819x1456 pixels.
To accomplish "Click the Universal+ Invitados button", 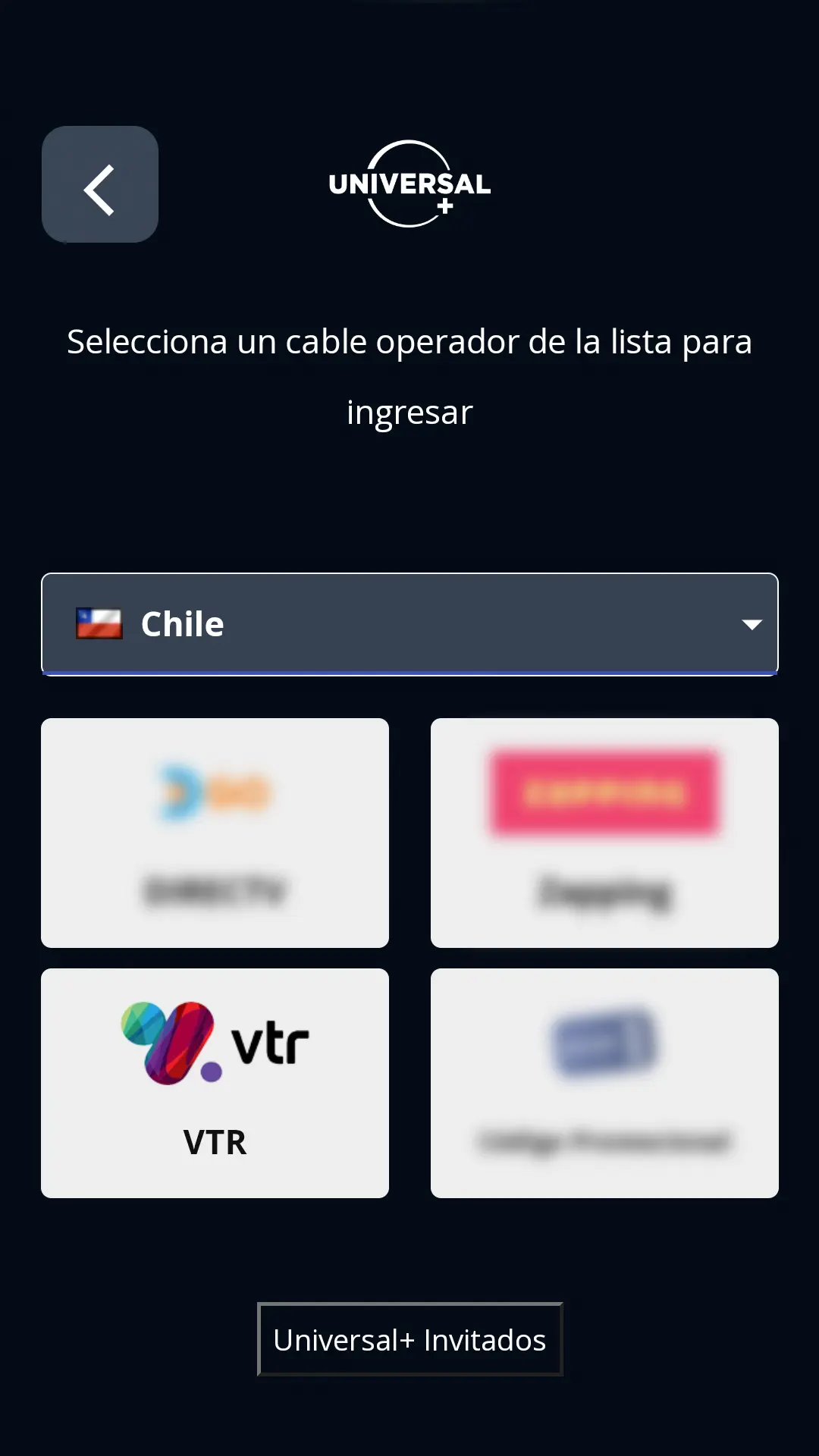I will tap(409, 1339).
